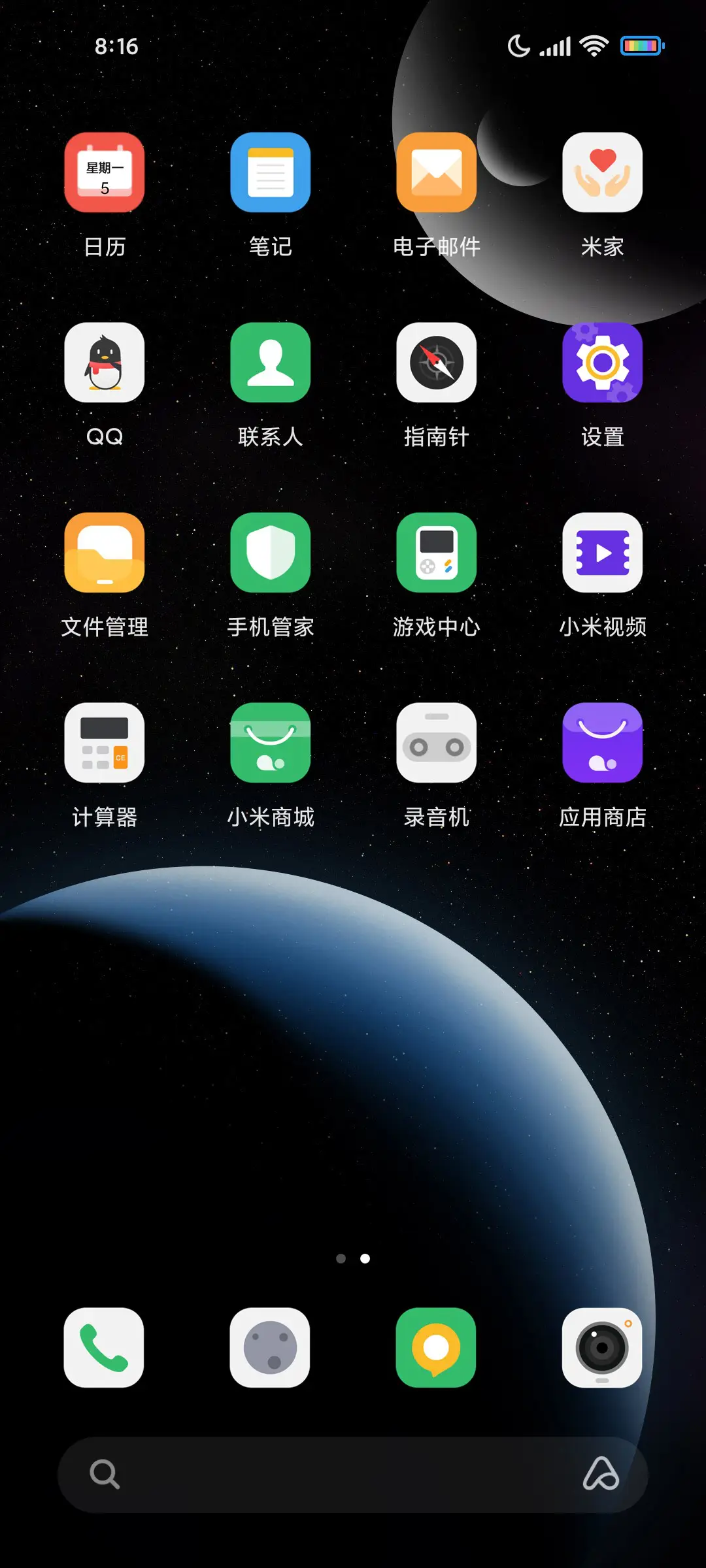
Task: Open 小米视频 video app
Action: pyautogui.click(x=602, y=553)
